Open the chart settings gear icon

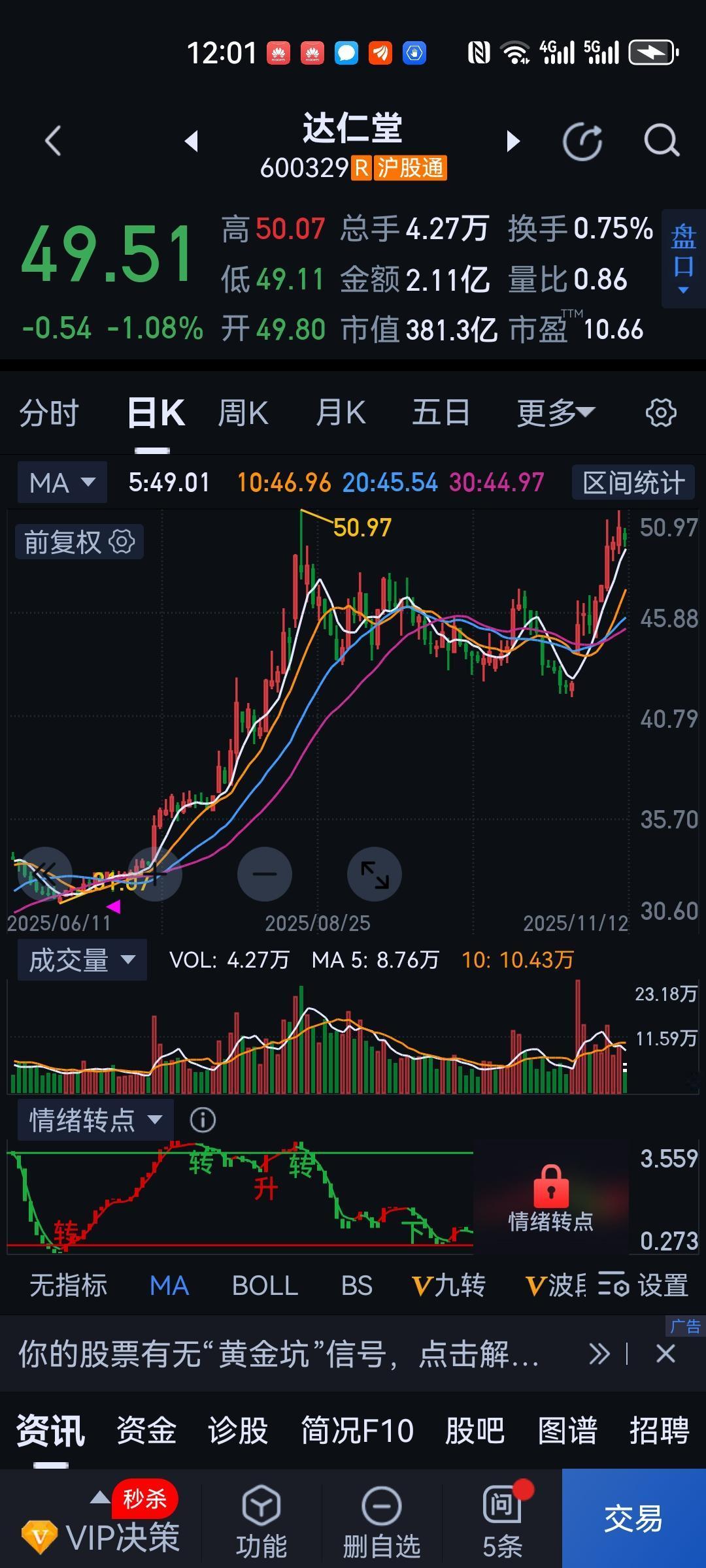pos(660,412)
